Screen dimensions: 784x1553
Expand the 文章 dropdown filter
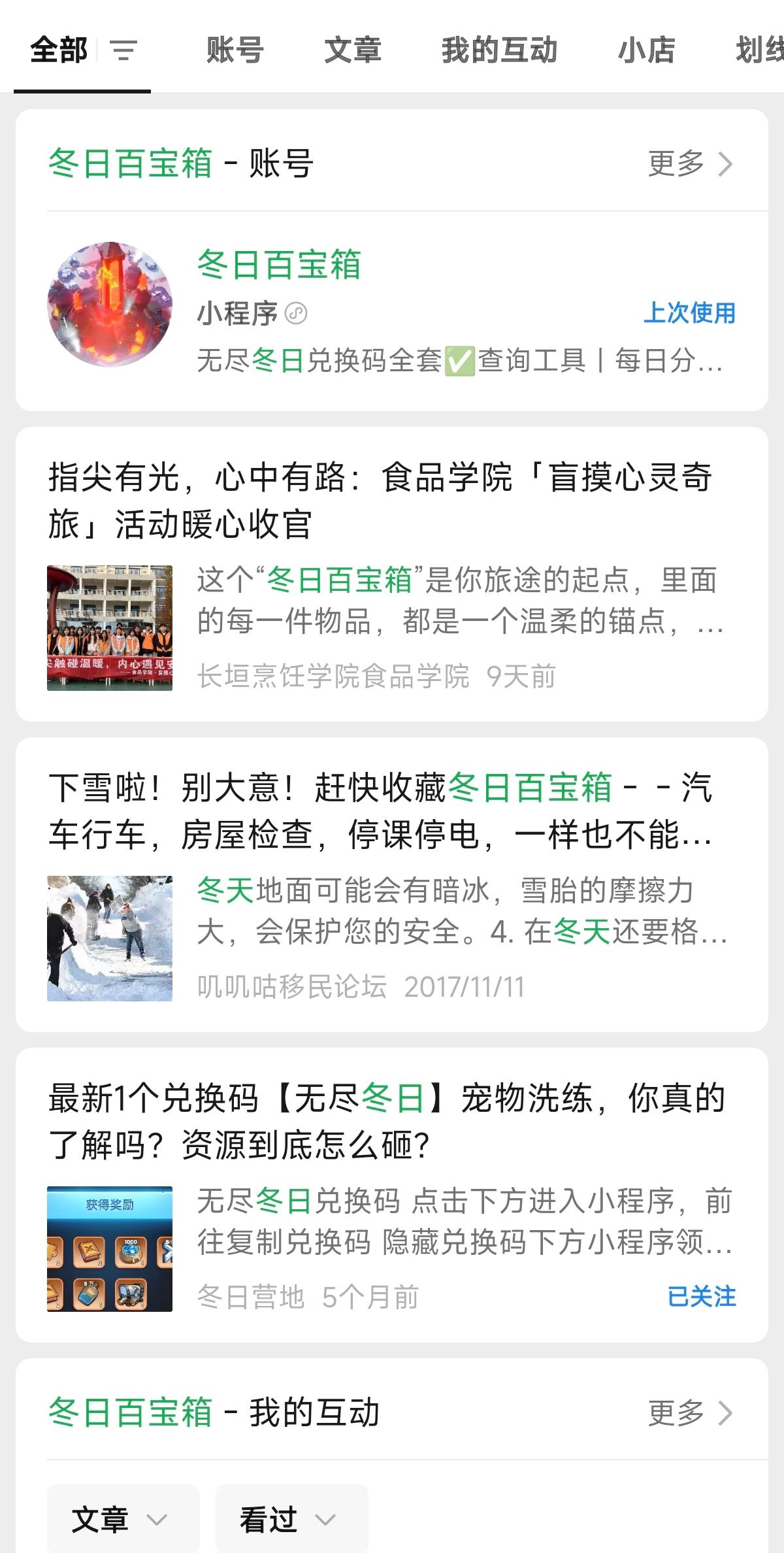[x=122, y=1519]
